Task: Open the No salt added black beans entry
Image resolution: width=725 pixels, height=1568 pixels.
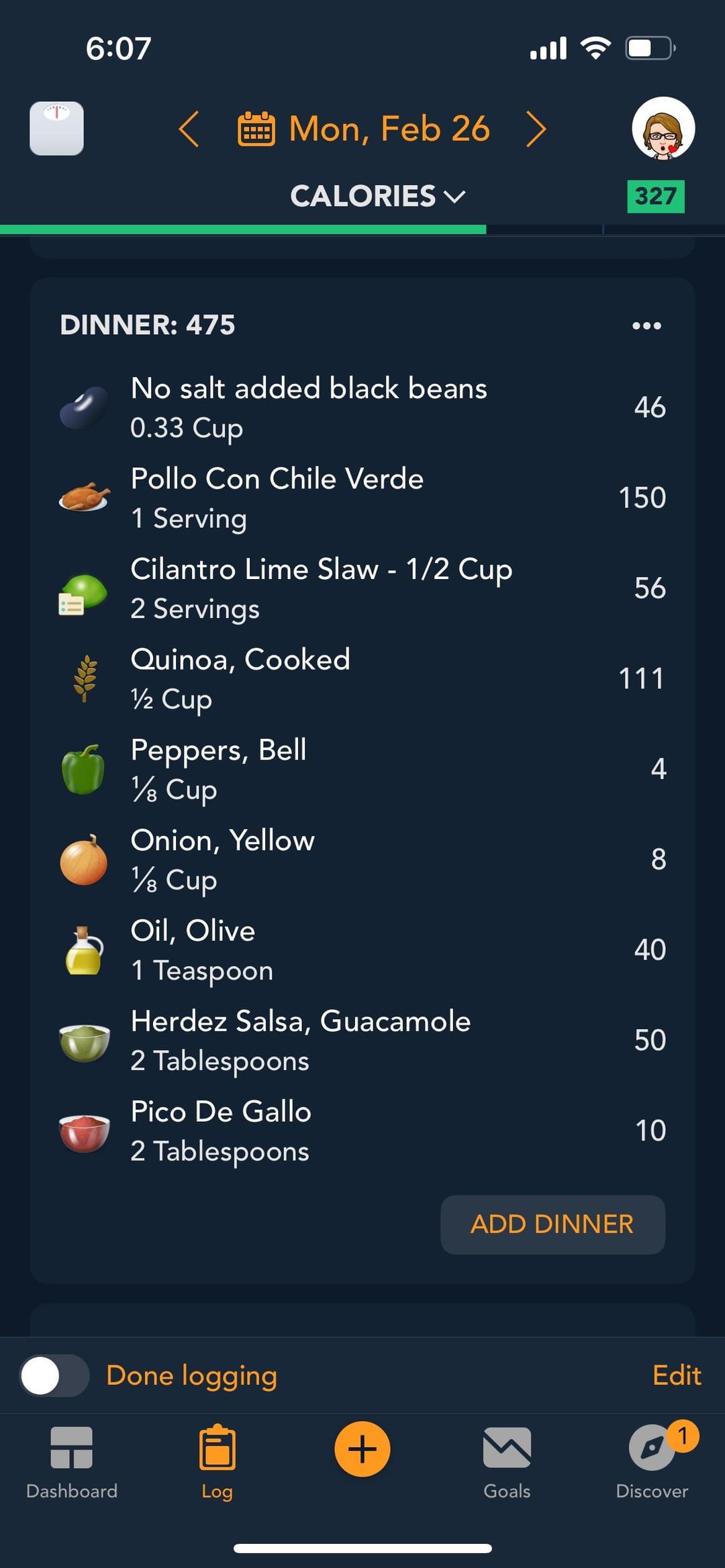Action: tap(362, 407)
